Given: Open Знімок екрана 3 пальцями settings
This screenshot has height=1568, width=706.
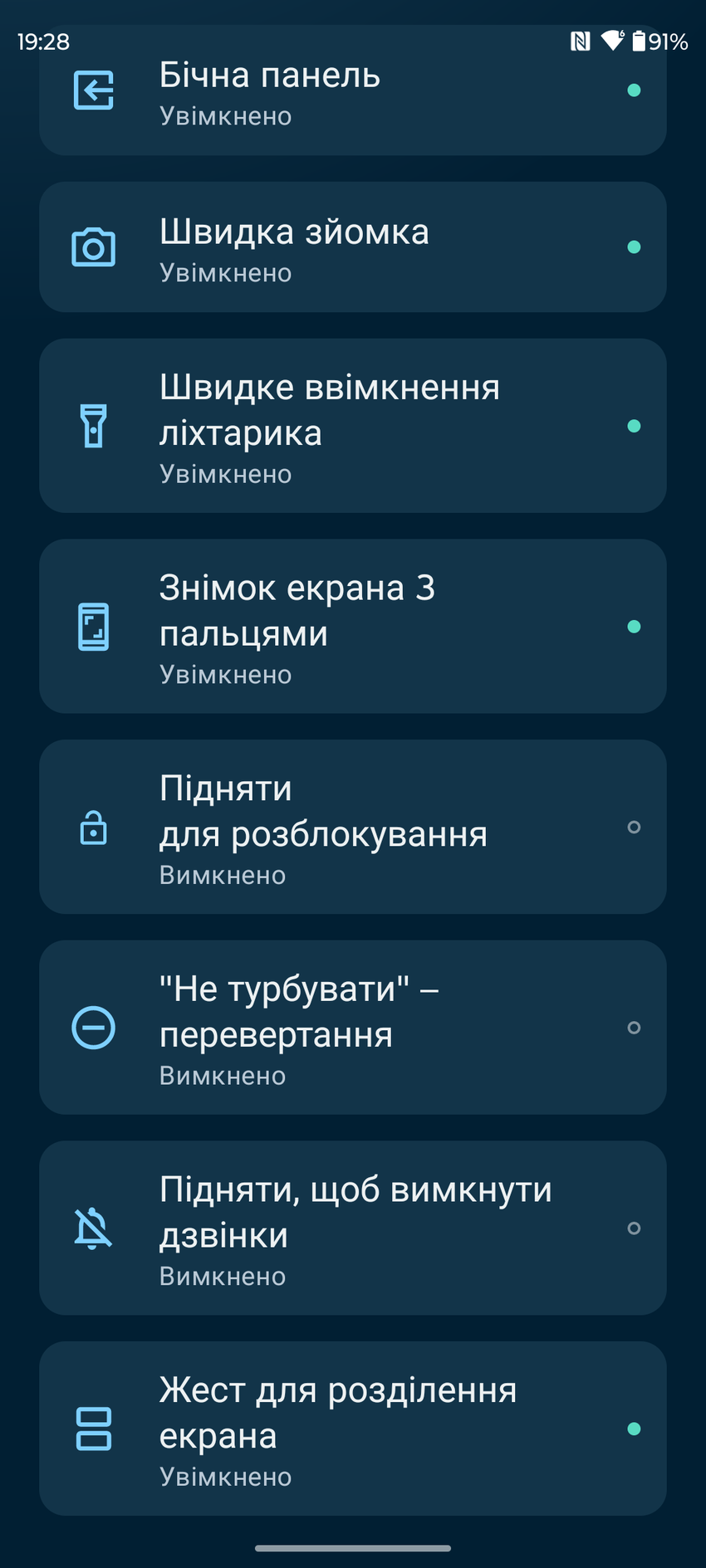Looking at the screenshot, I should 352,627.
